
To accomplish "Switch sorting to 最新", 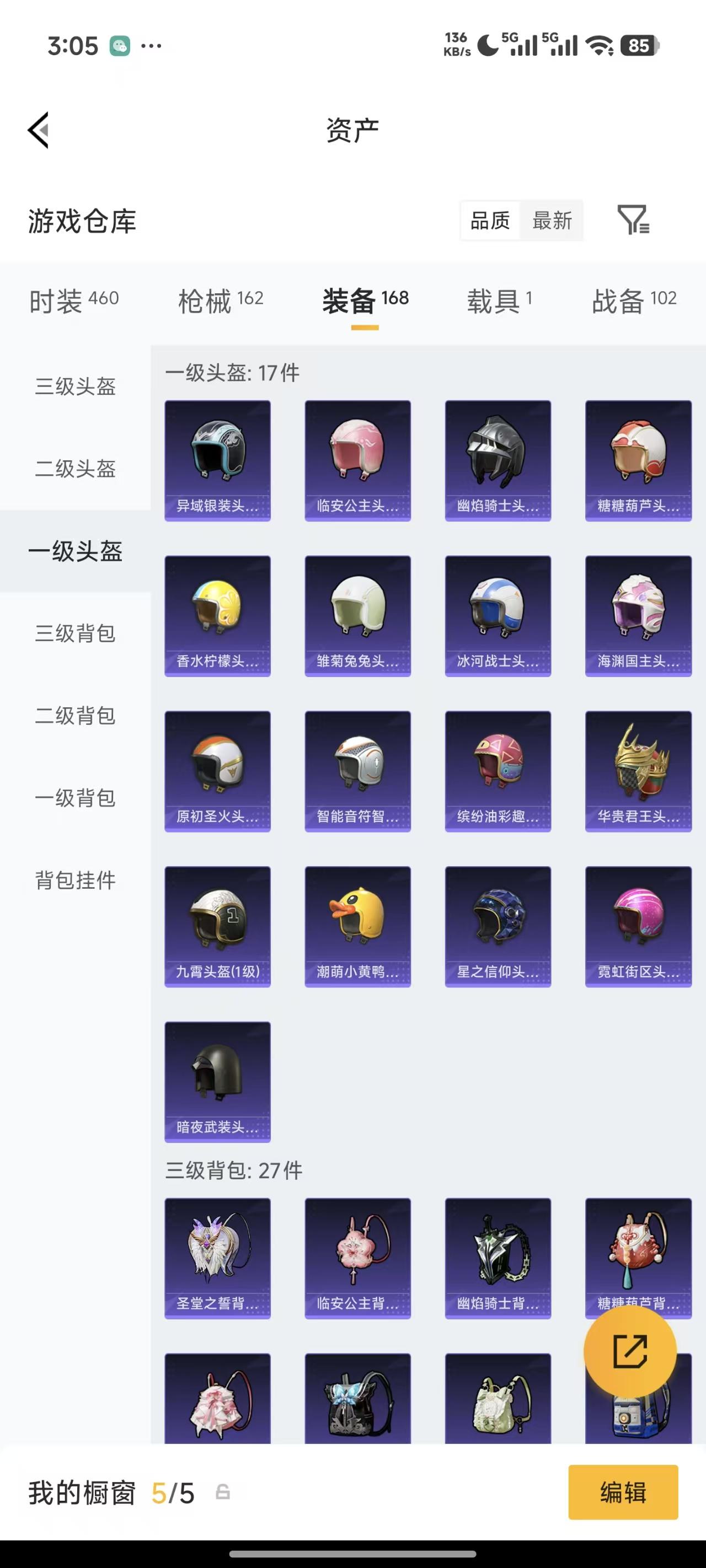I will (553, 221).
